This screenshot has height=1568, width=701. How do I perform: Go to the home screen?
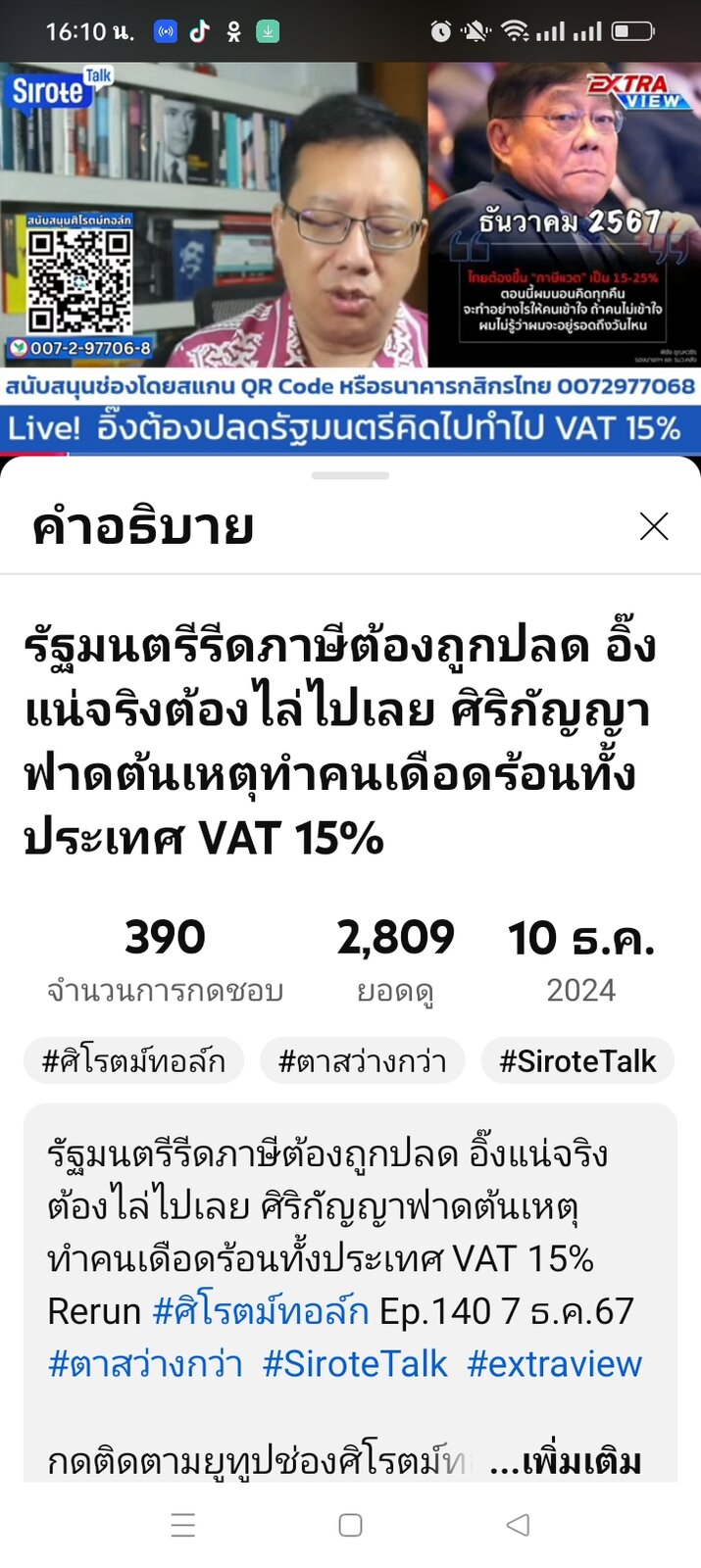[350, 1524]
